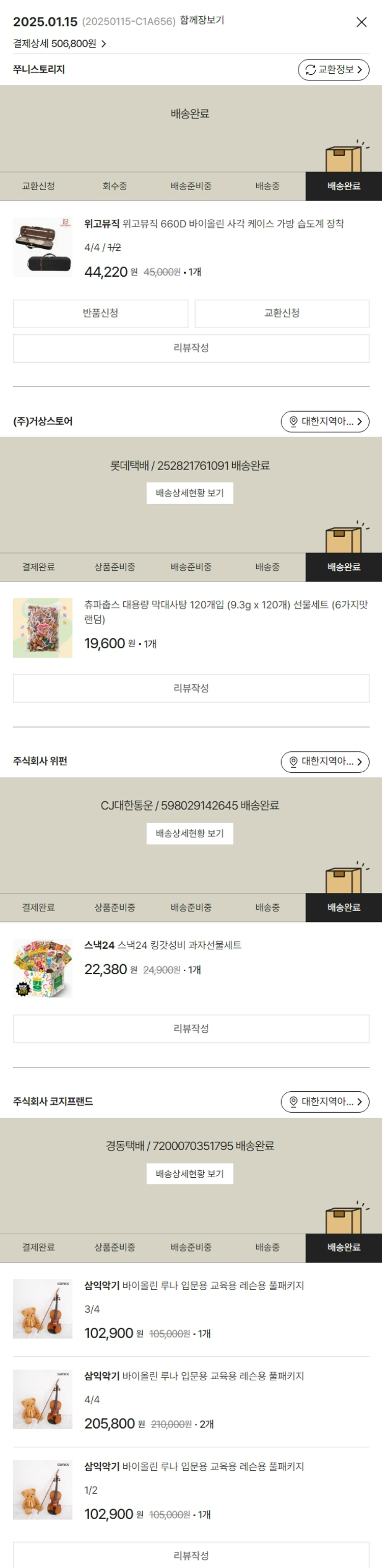
Task: Open the 삼익악기 violin 3/4 size item
Action: 194,1286
